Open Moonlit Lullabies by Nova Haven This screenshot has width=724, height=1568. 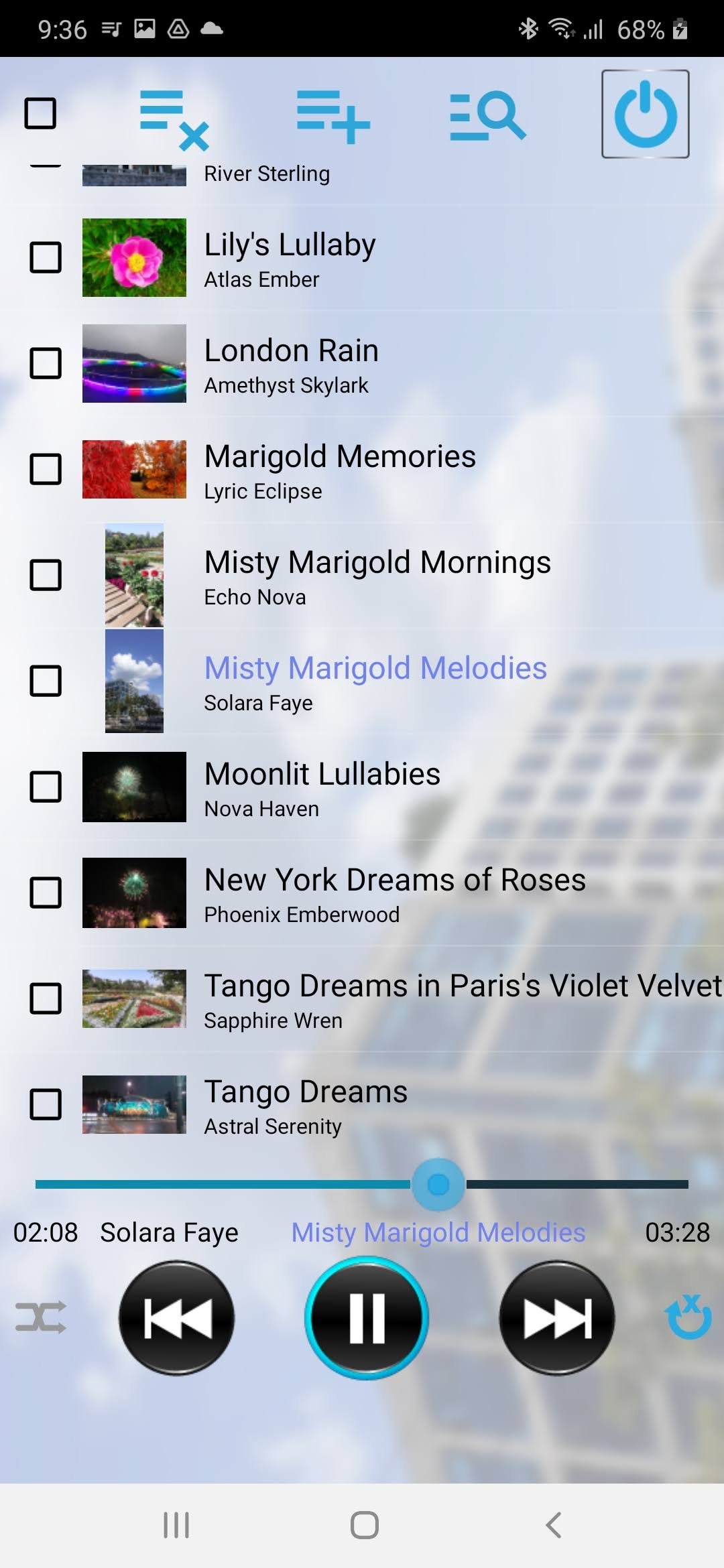click(322, 787)
